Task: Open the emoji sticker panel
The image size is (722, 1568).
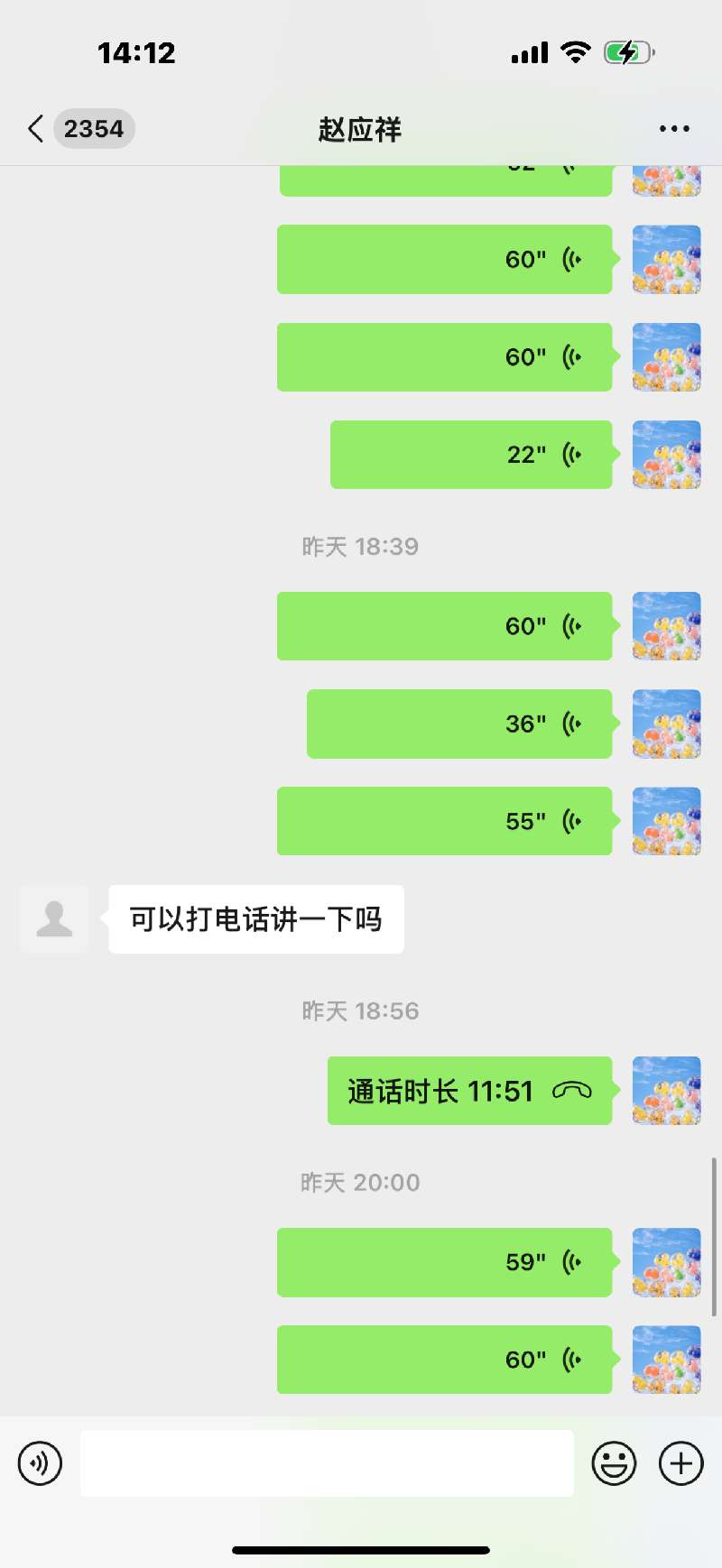Action: tap(614, 1462)
